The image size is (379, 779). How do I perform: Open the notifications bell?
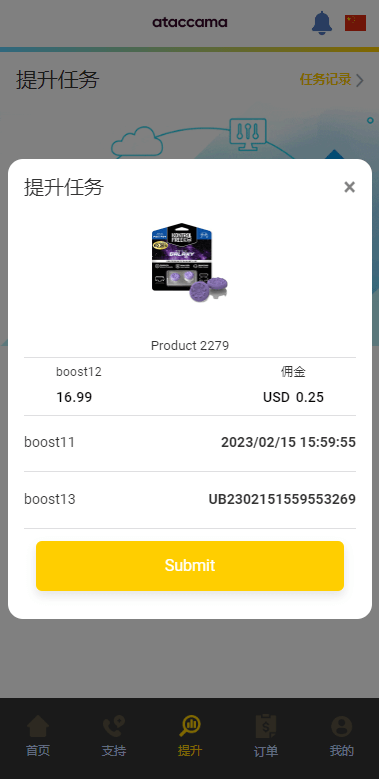[x=321, y=23]
